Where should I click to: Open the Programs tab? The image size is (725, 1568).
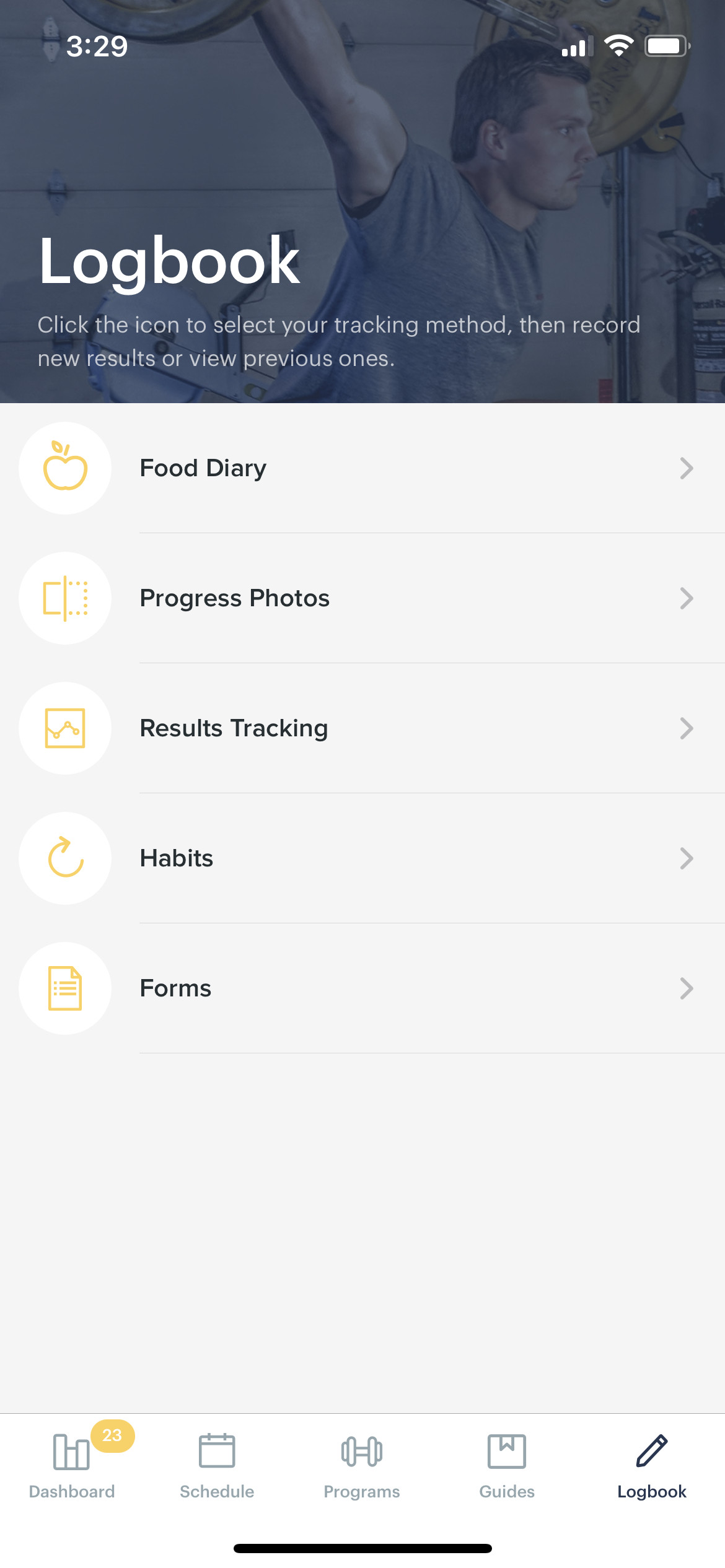tap(362, 1465)
